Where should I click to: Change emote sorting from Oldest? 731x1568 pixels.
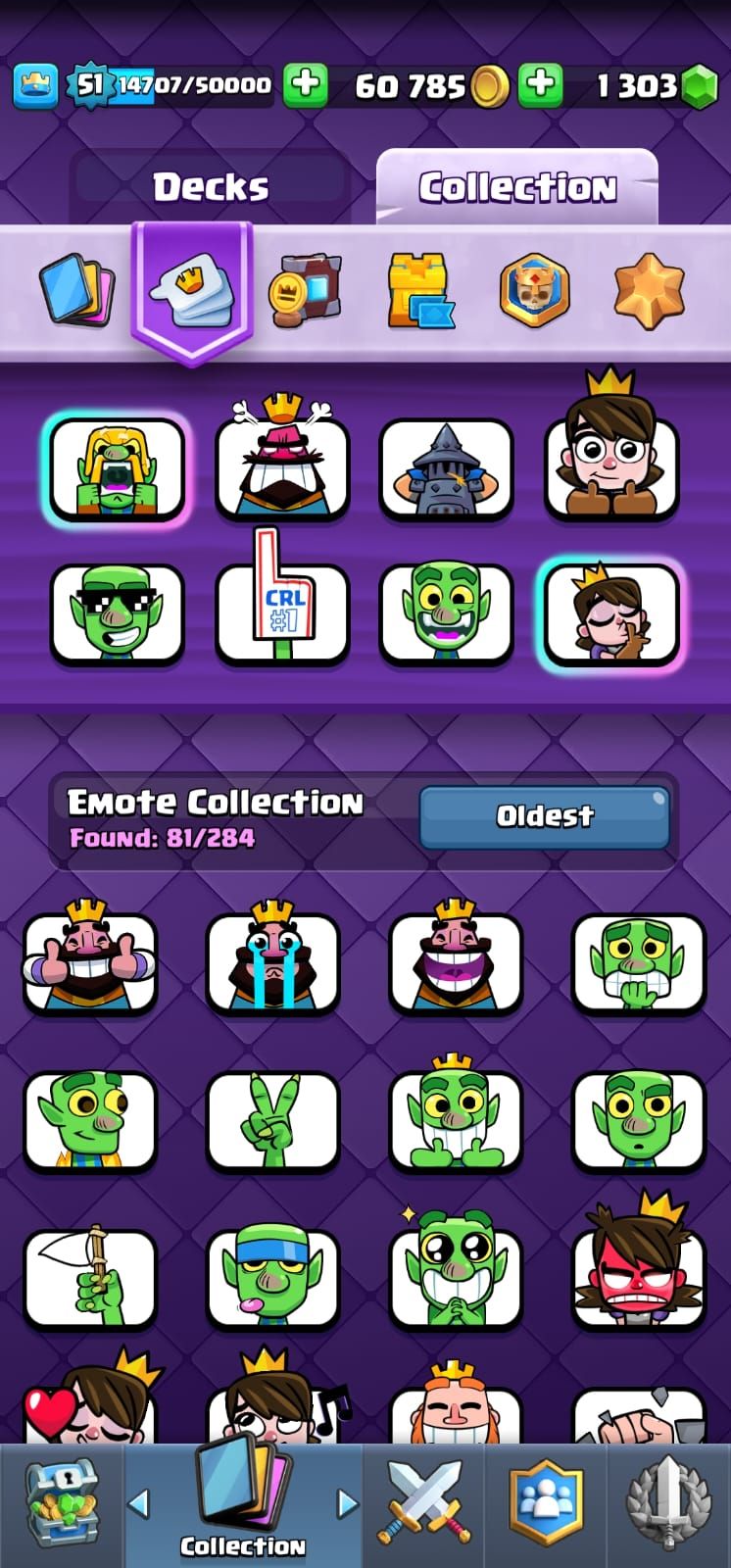coord(544,815)
